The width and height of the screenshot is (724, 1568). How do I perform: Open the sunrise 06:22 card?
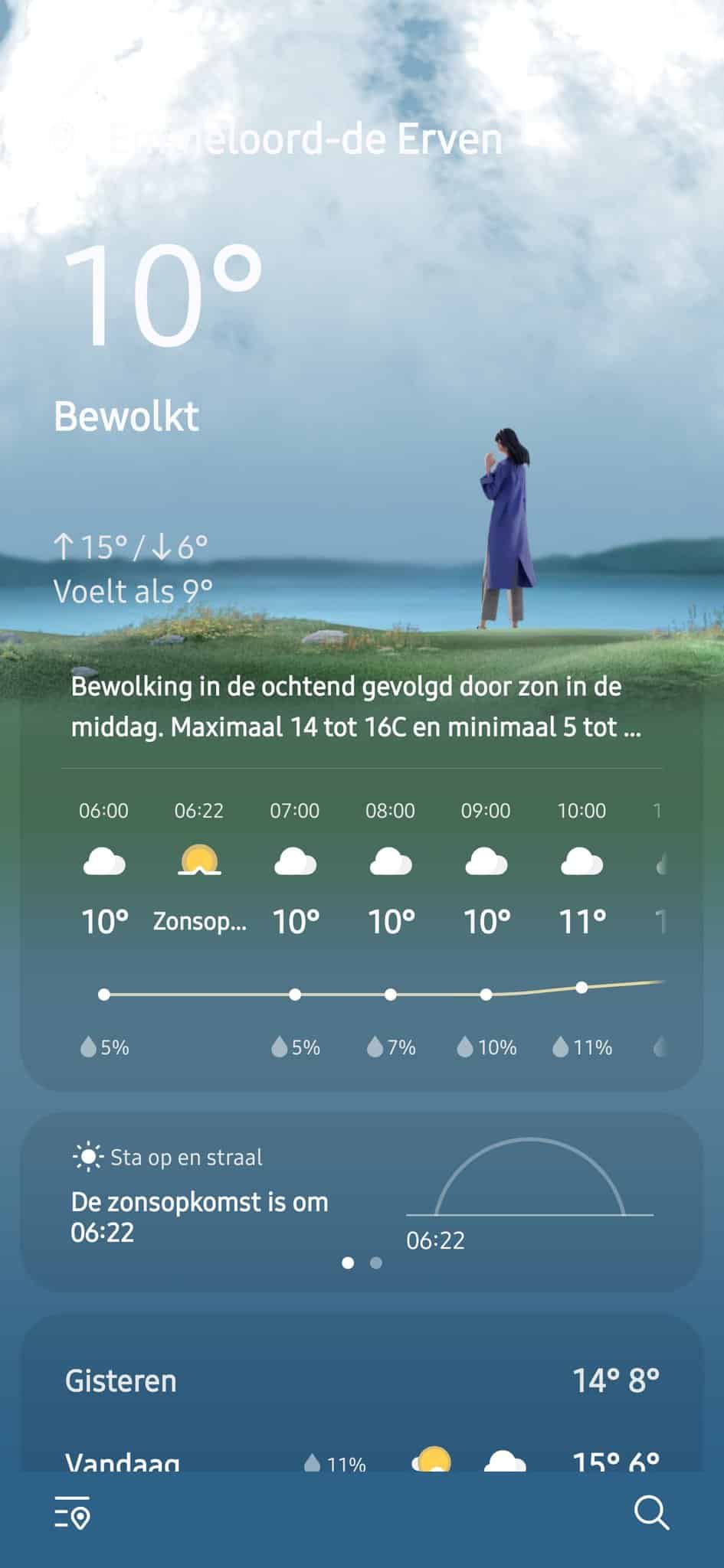(361, 1202)
